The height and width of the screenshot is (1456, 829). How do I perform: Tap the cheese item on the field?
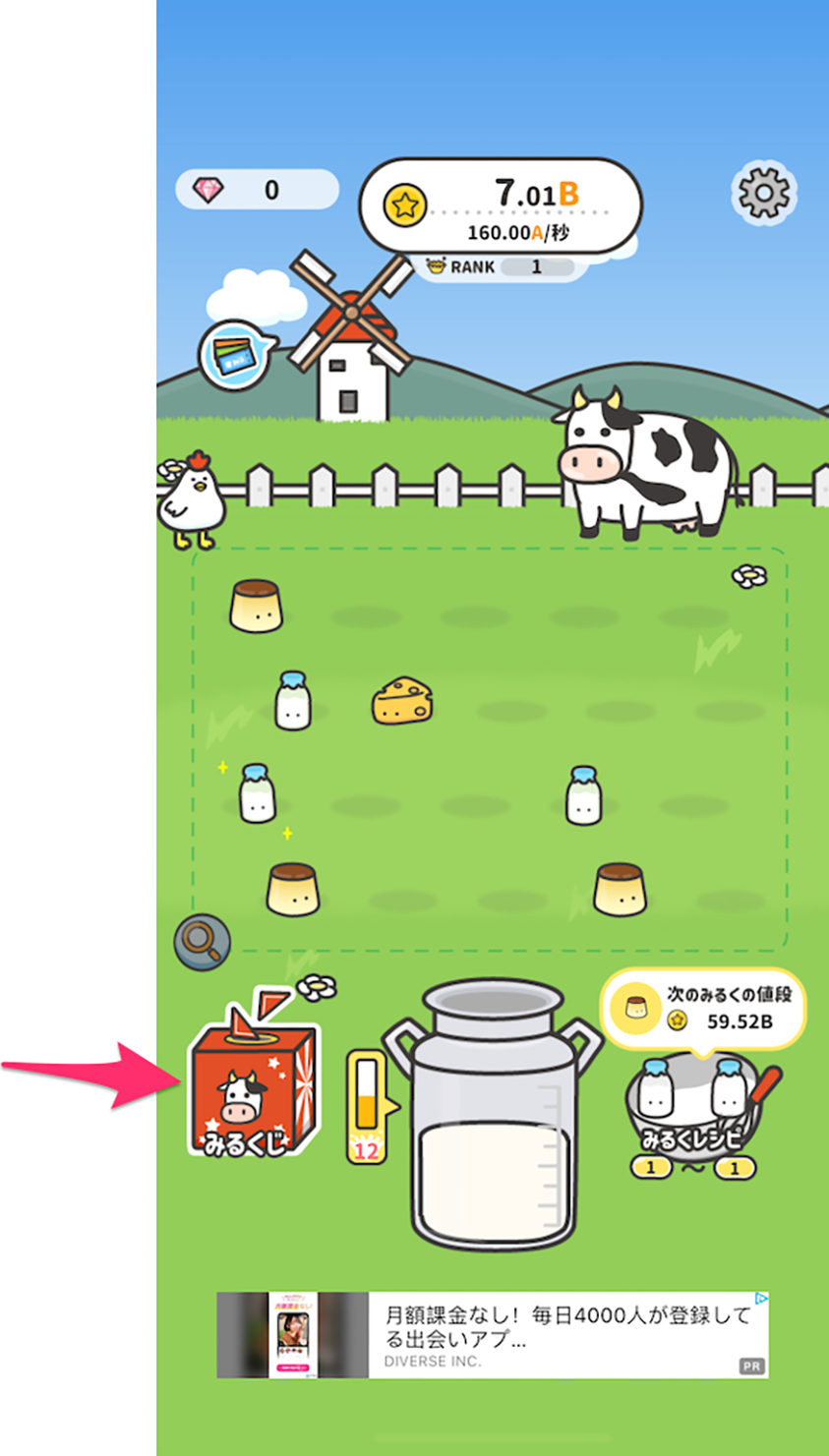tap(402, 700)
